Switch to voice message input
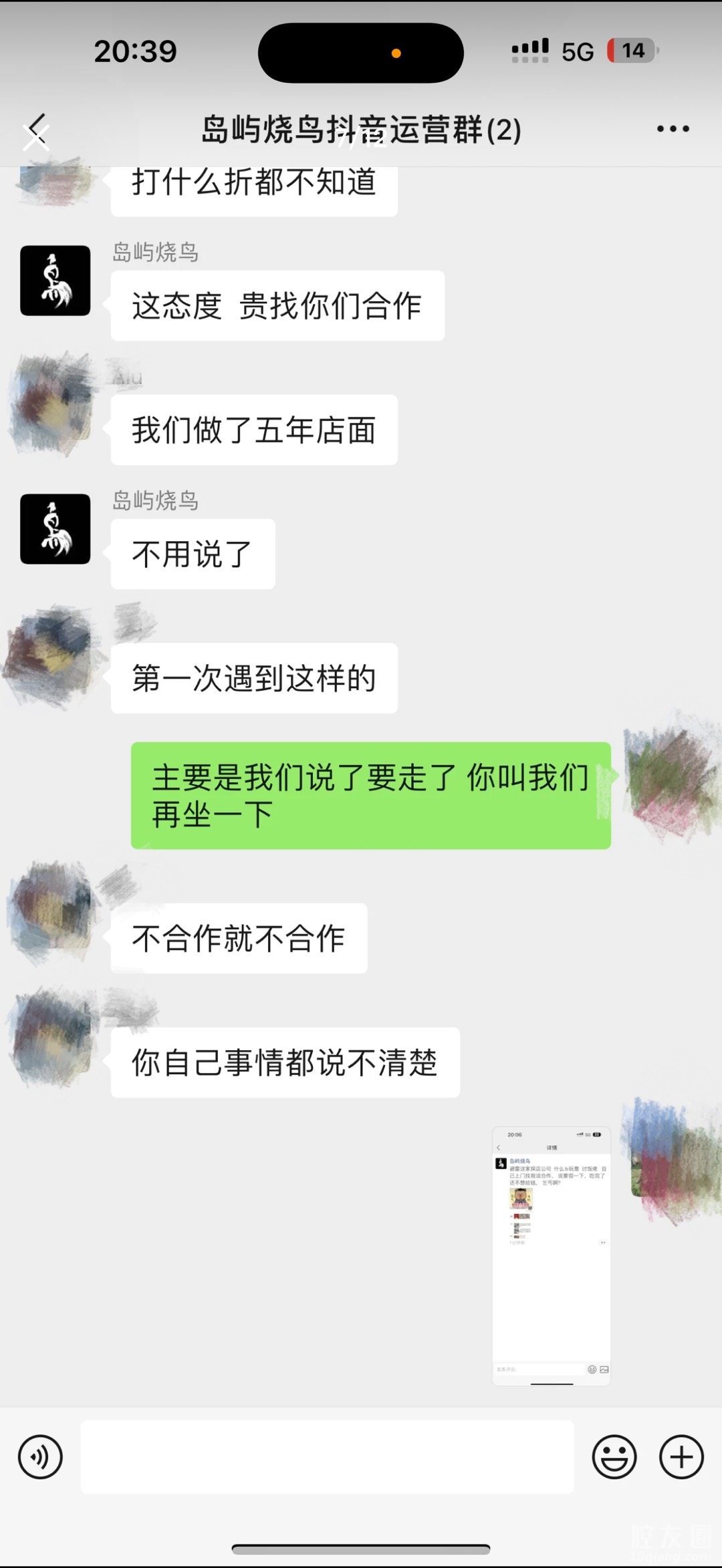 coord(41,1457)
